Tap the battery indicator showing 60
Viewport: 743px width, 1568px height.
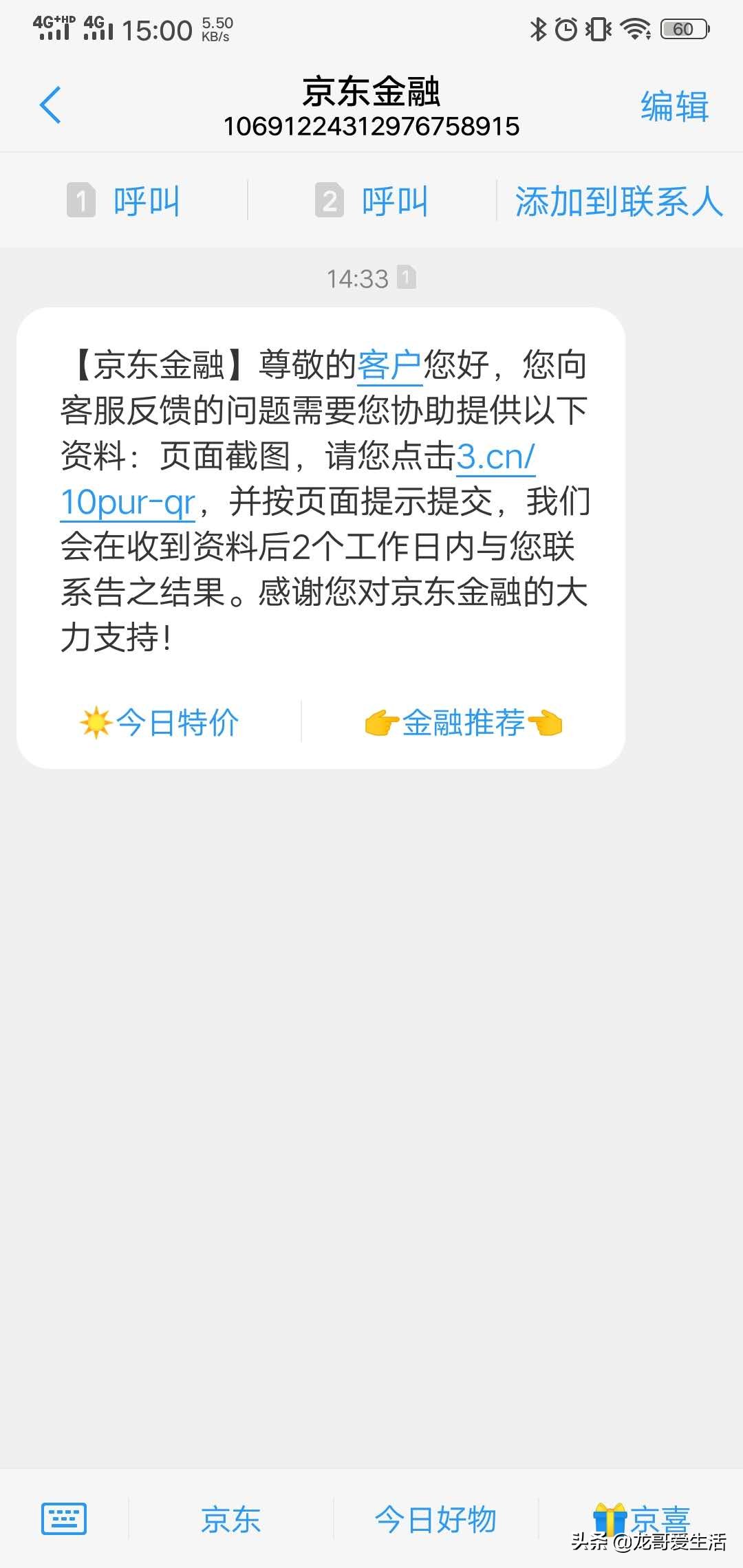(x=685, y=28)
